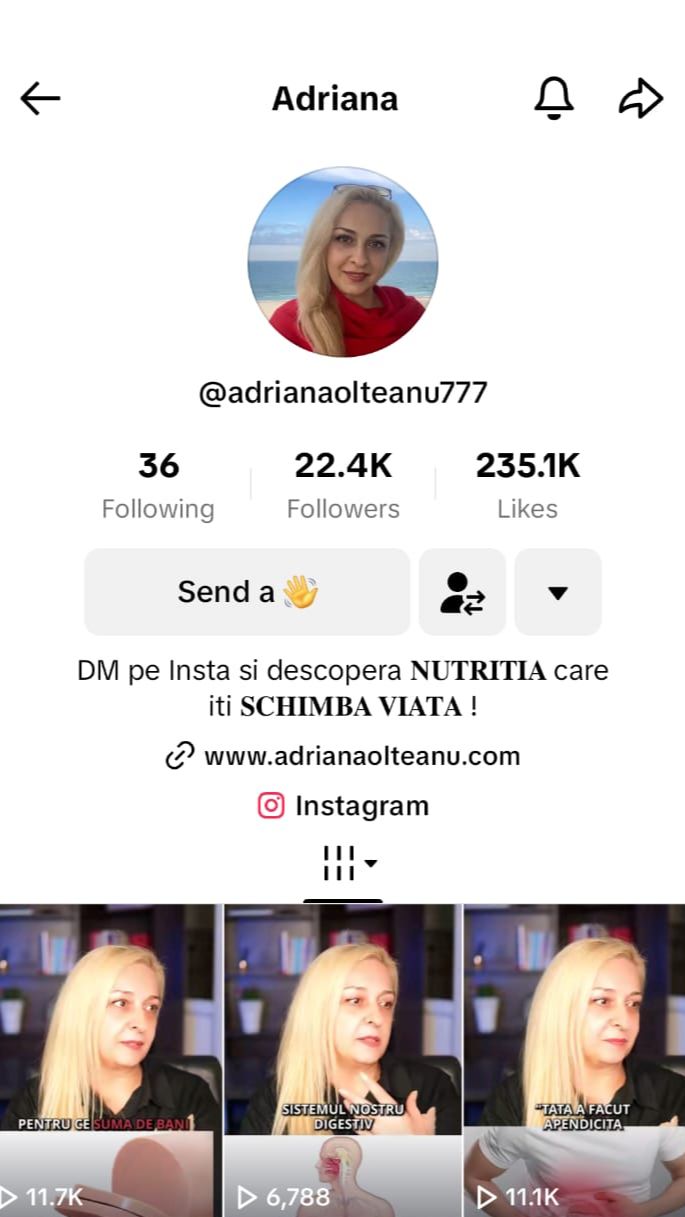Image resolution: width=685 pixels, height=1217 pixels.
Task: Share Adriana's profile
Action: (641, 98)
